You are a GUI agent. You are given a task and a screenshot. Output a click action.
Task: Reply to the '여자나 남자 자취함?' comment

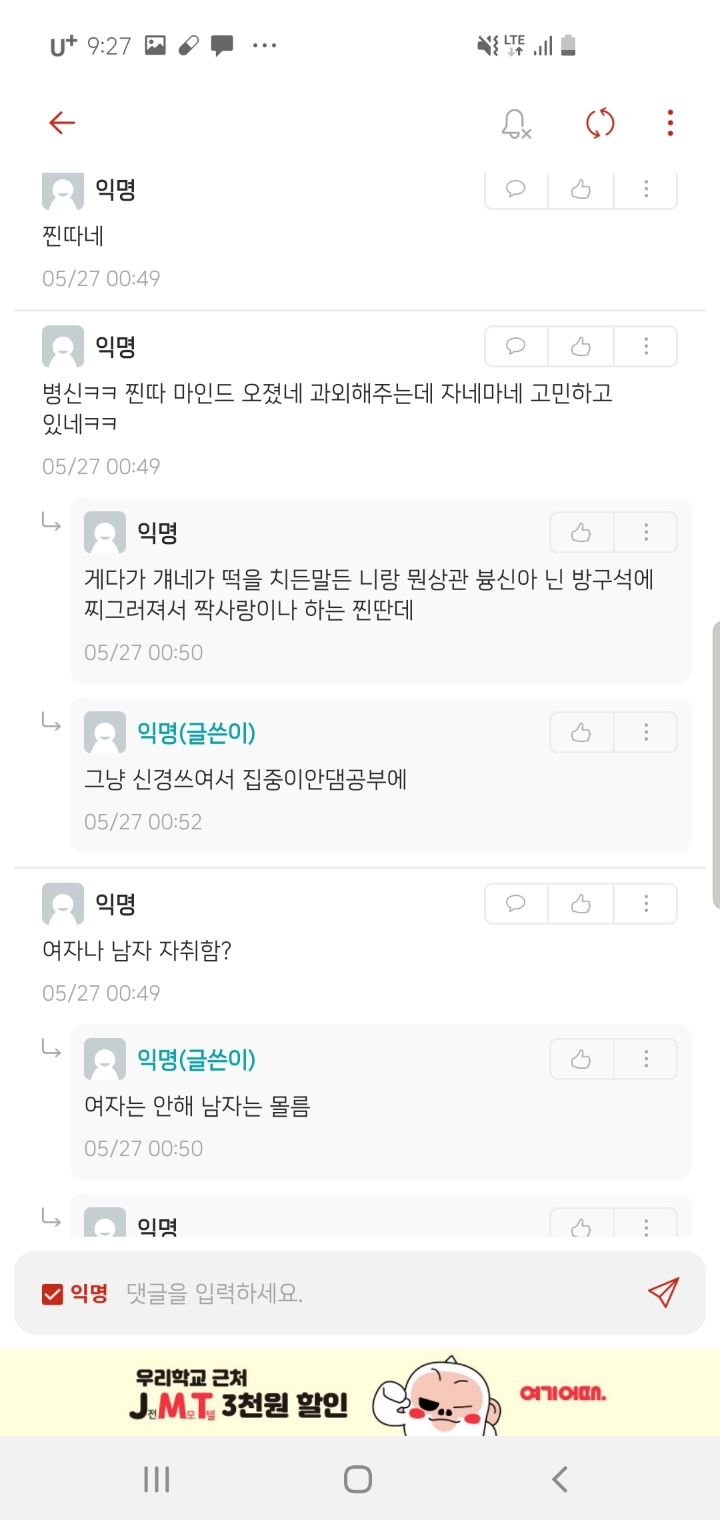(x=514, y=903)
